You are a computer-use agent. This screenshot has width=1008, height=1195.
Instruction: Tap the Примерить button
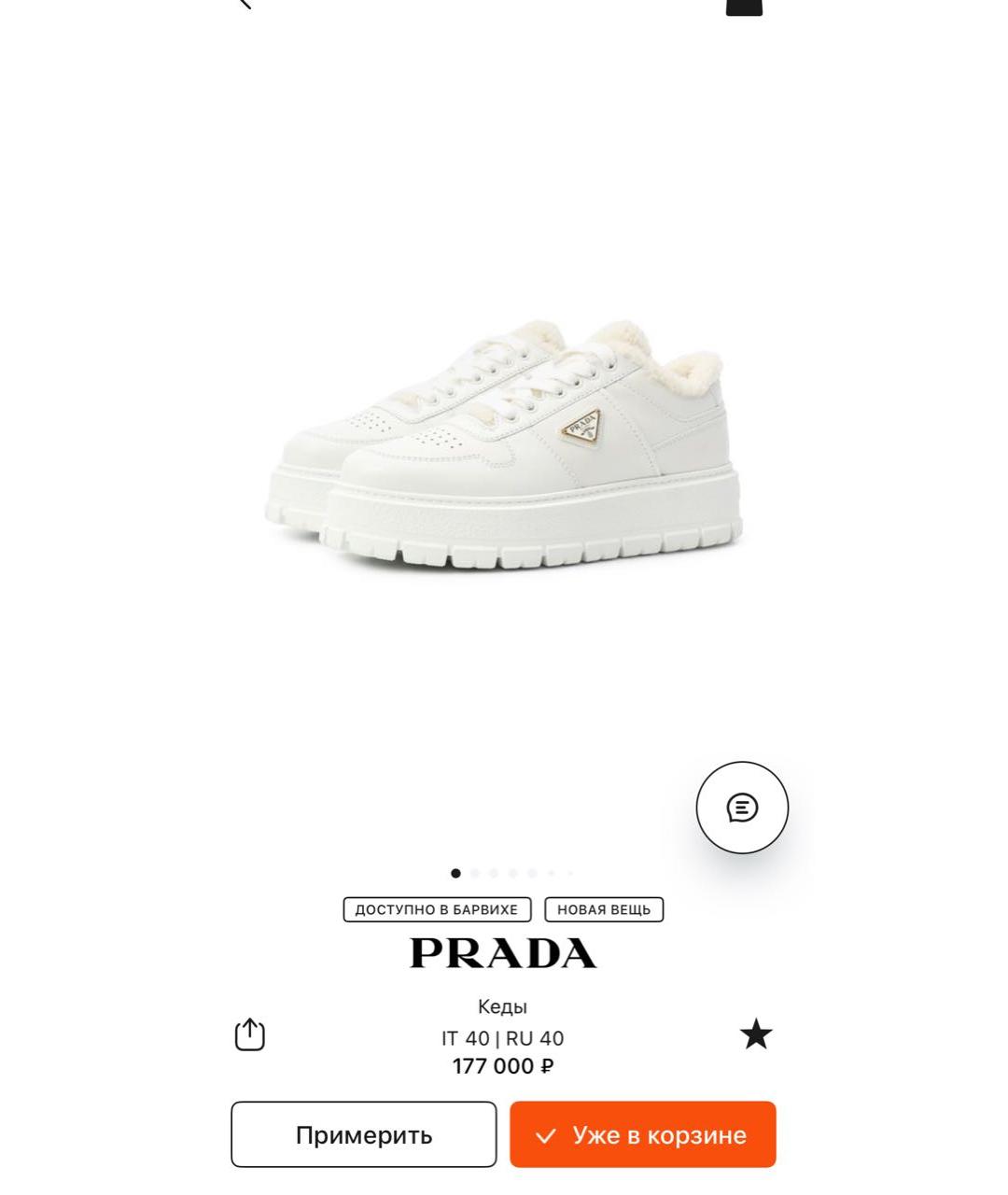364,1134
